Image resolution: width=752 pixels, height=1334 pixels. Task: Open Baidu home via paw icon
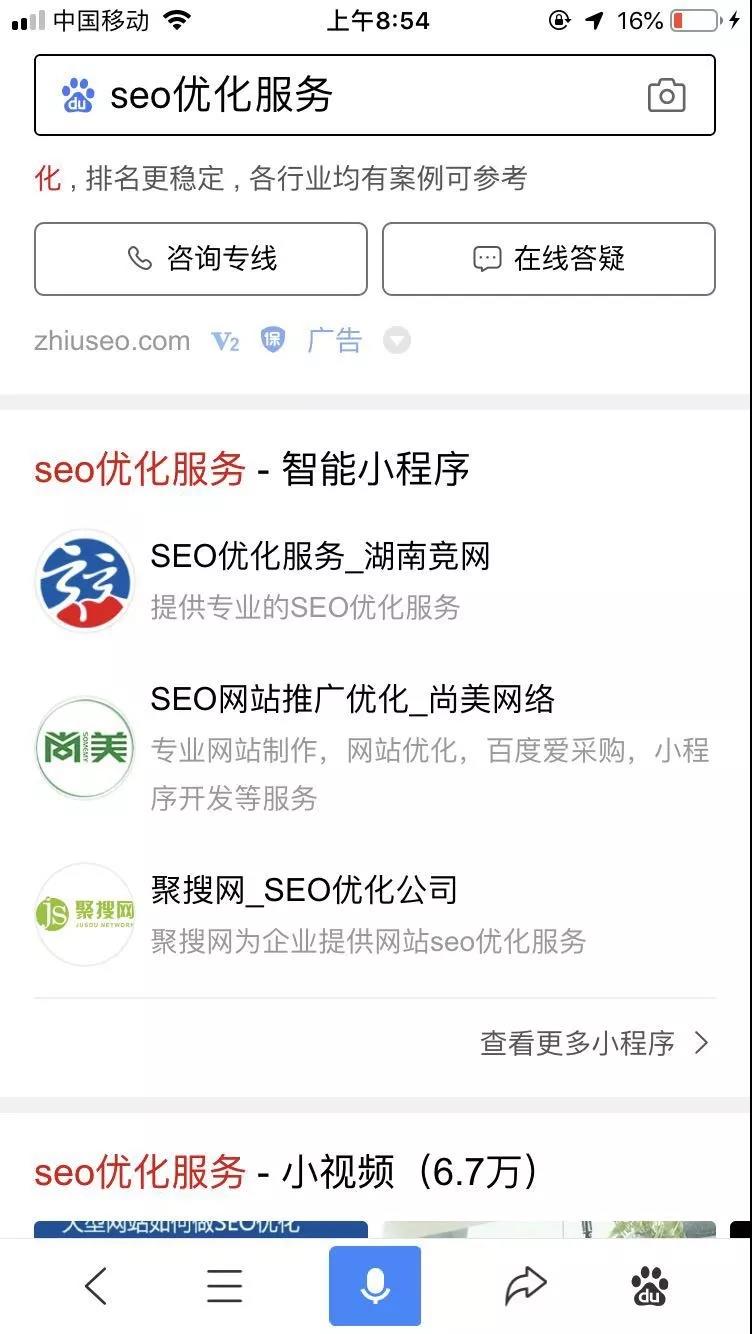pos(651,1286)
